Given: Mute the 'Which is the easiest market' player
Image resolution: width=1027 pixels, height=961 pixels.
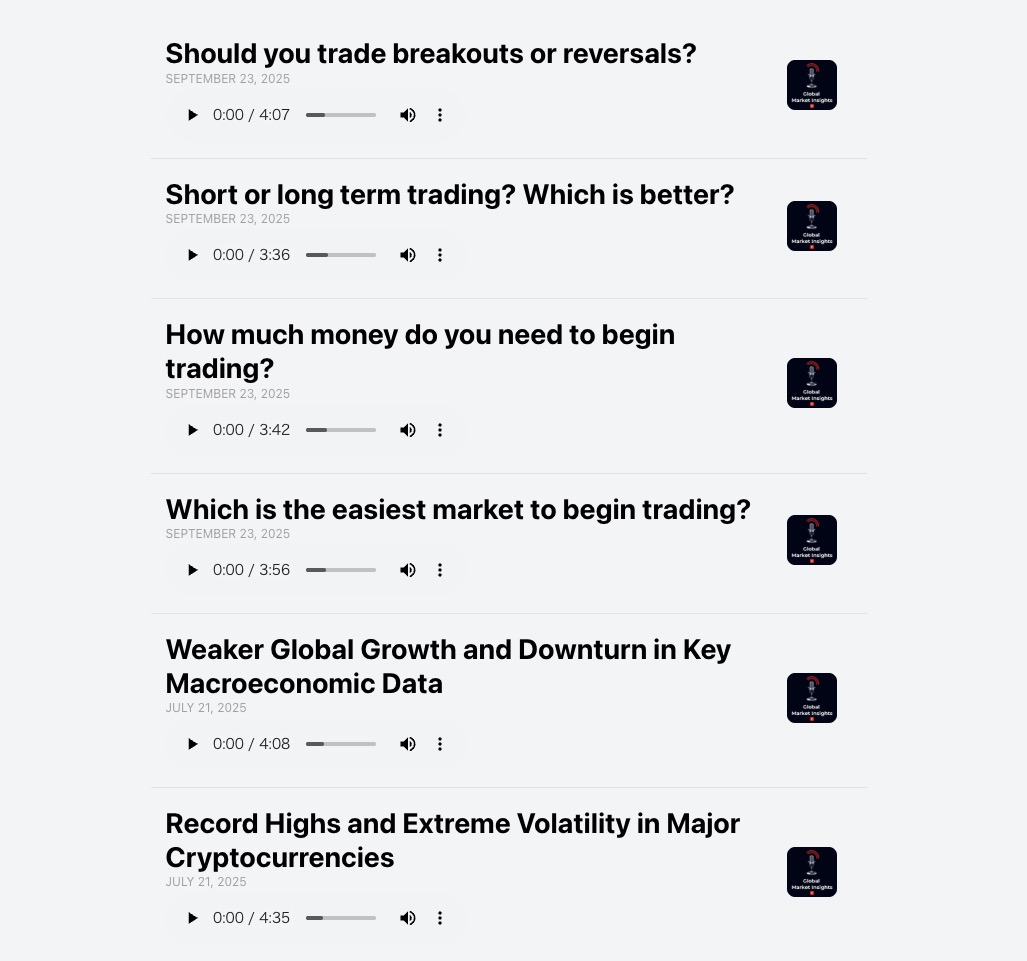Looking at the screenshot, I should [408, 570].
